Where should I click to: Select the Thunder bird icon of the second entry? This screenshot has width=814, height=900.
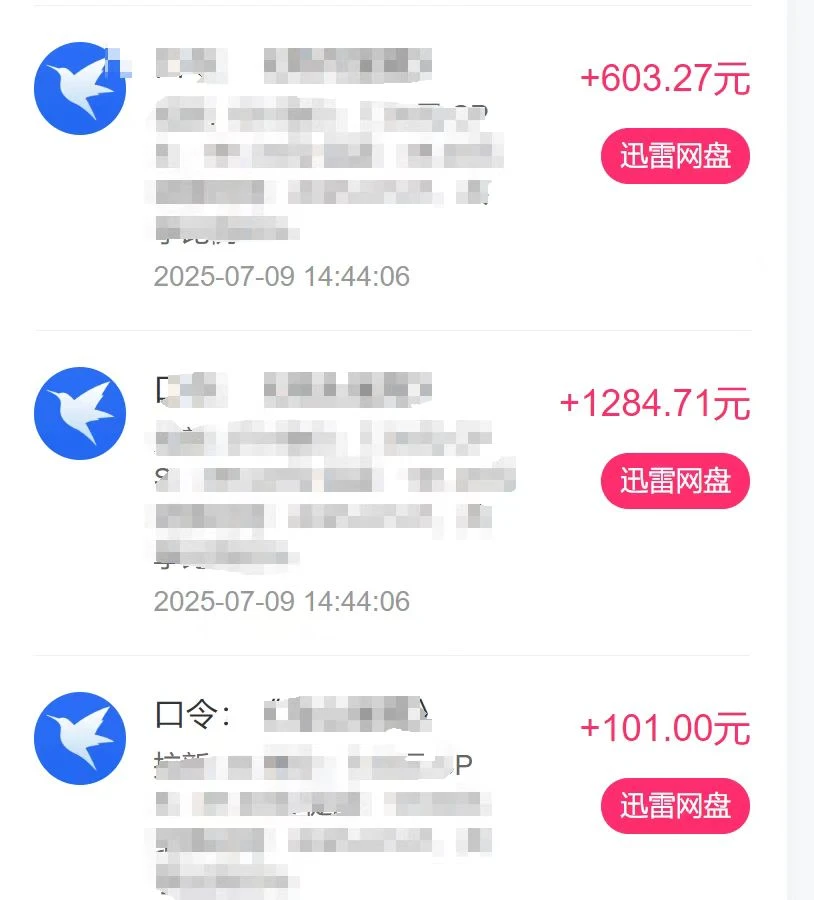(x=79, y=412)
